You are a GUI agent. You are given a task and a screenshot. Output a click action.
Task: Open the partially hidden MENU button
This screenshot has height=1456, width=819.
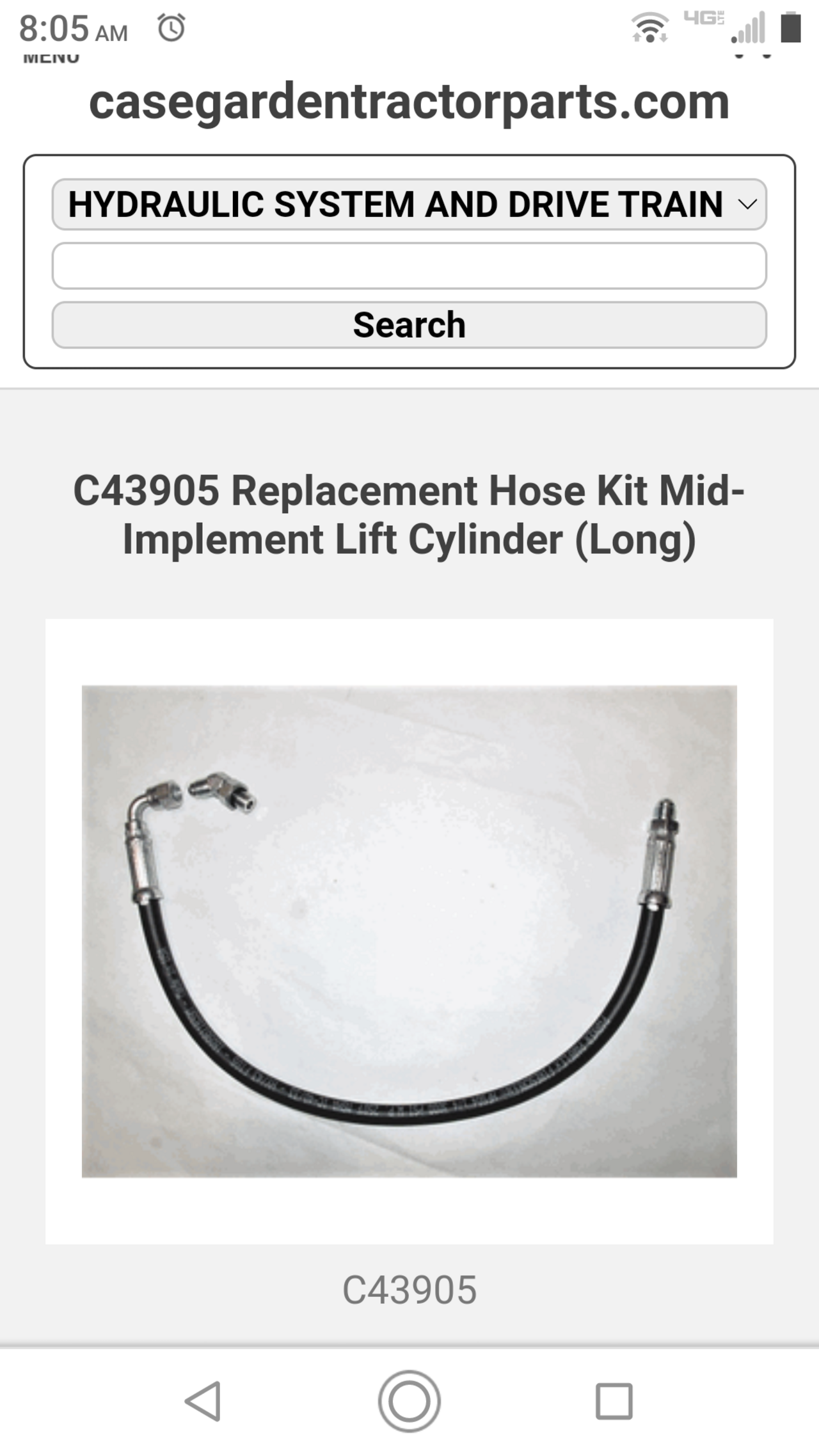click(51, 59)
